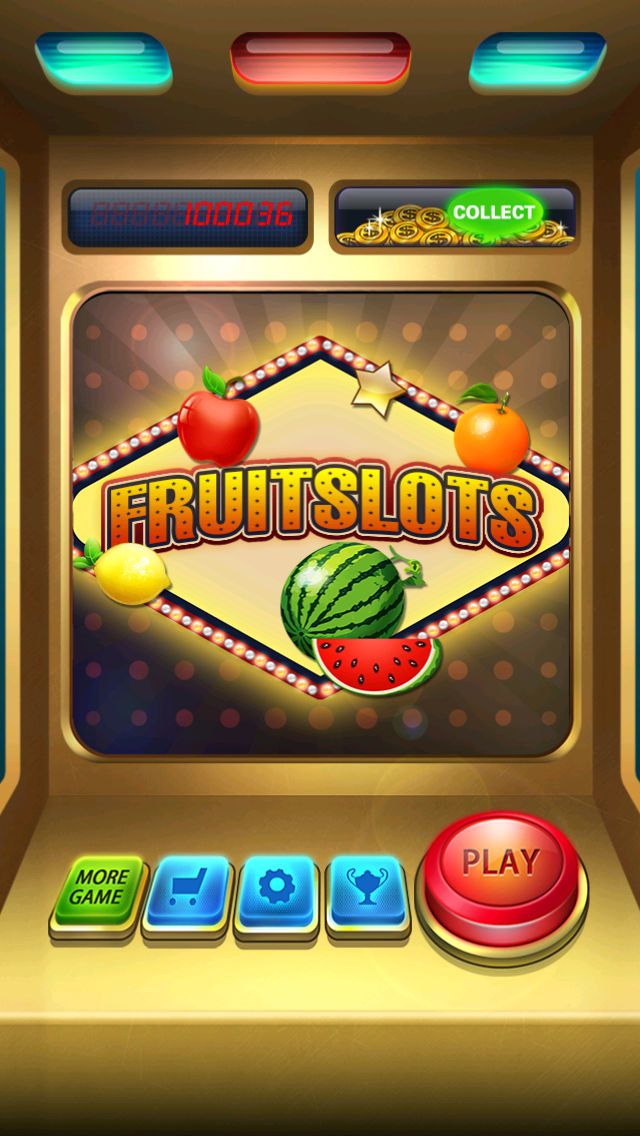The image size is (640, 1136).
Task: Collect the coin bonus
Action: pyautogui.click(x=494, y=212)
